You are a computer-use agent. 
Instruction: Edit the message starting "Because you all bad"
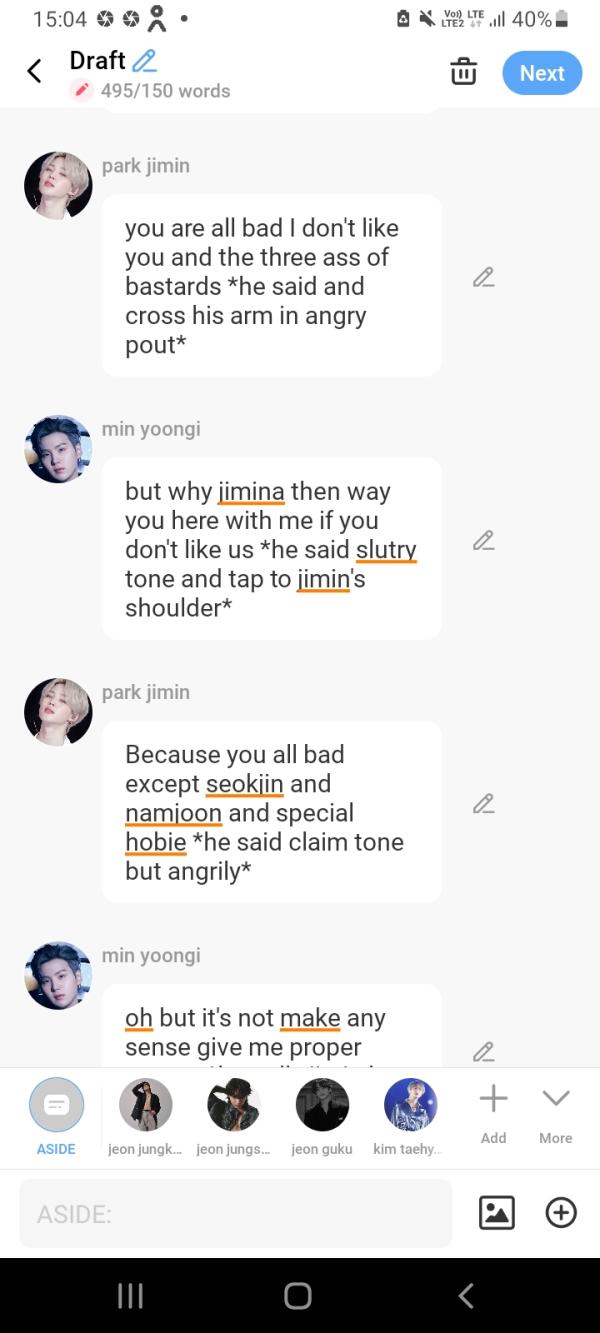click(484, 804)
